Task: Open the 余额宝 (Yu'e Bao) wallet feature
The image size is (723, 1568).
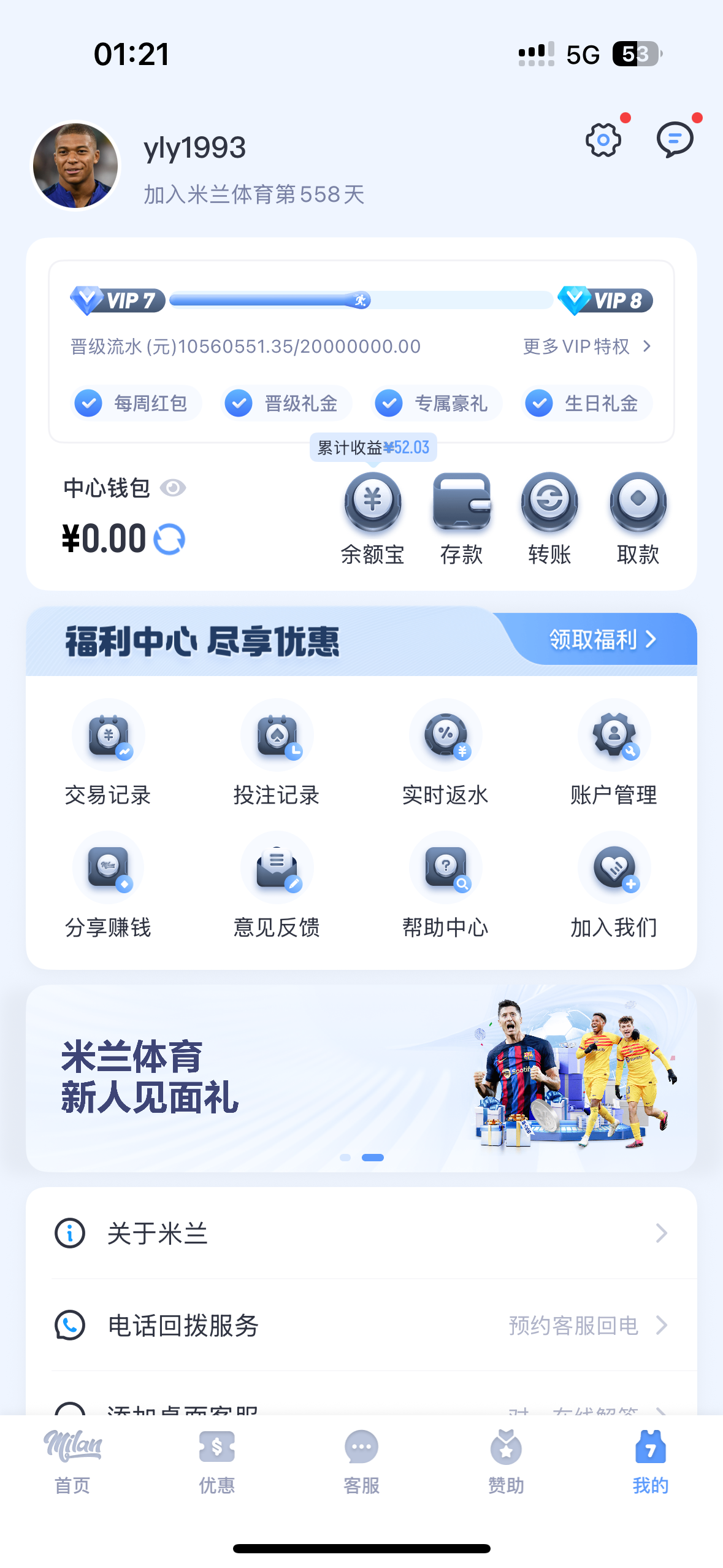Action: 372,515
